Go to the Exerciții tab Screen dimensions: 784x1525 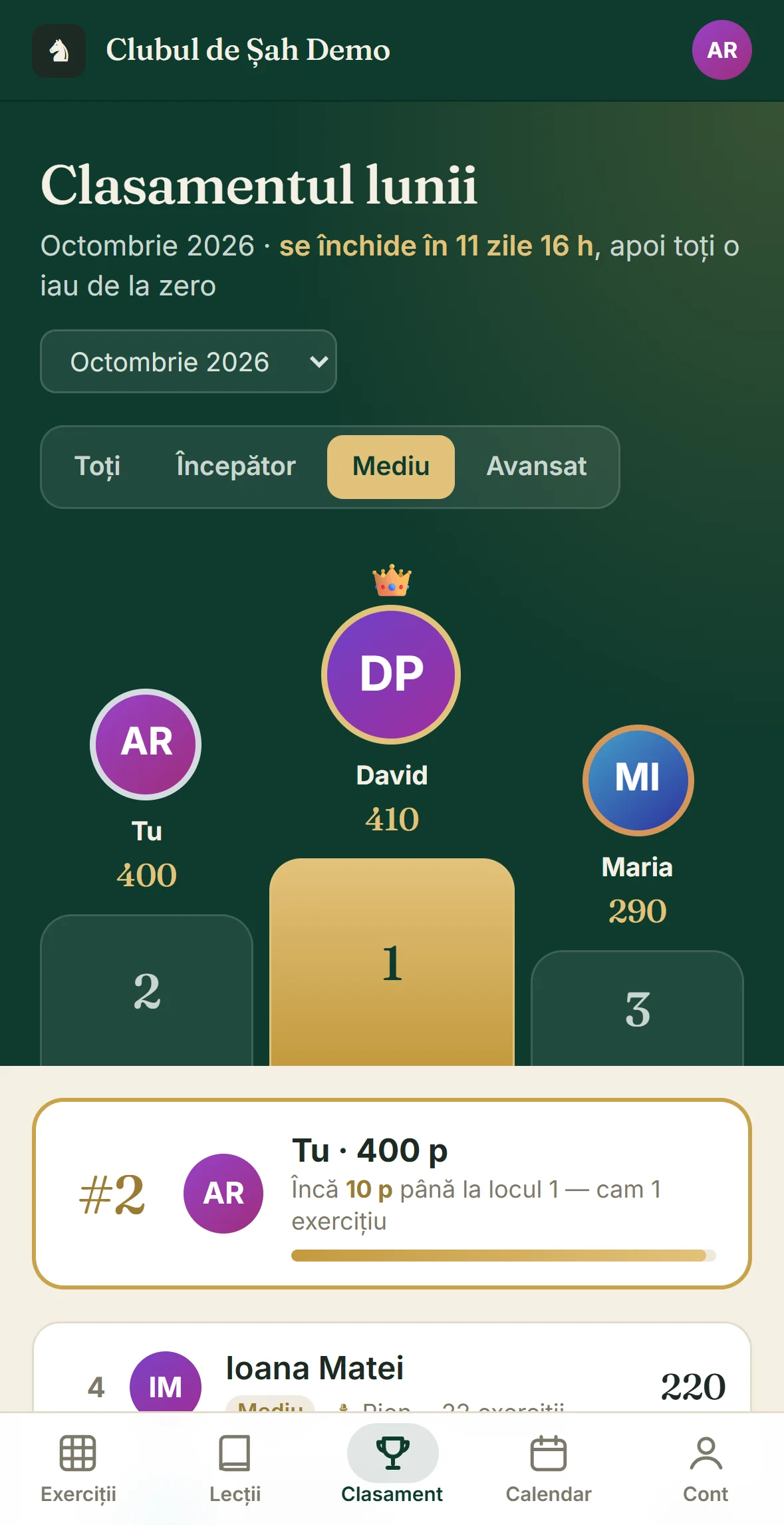click(78, 1468)
